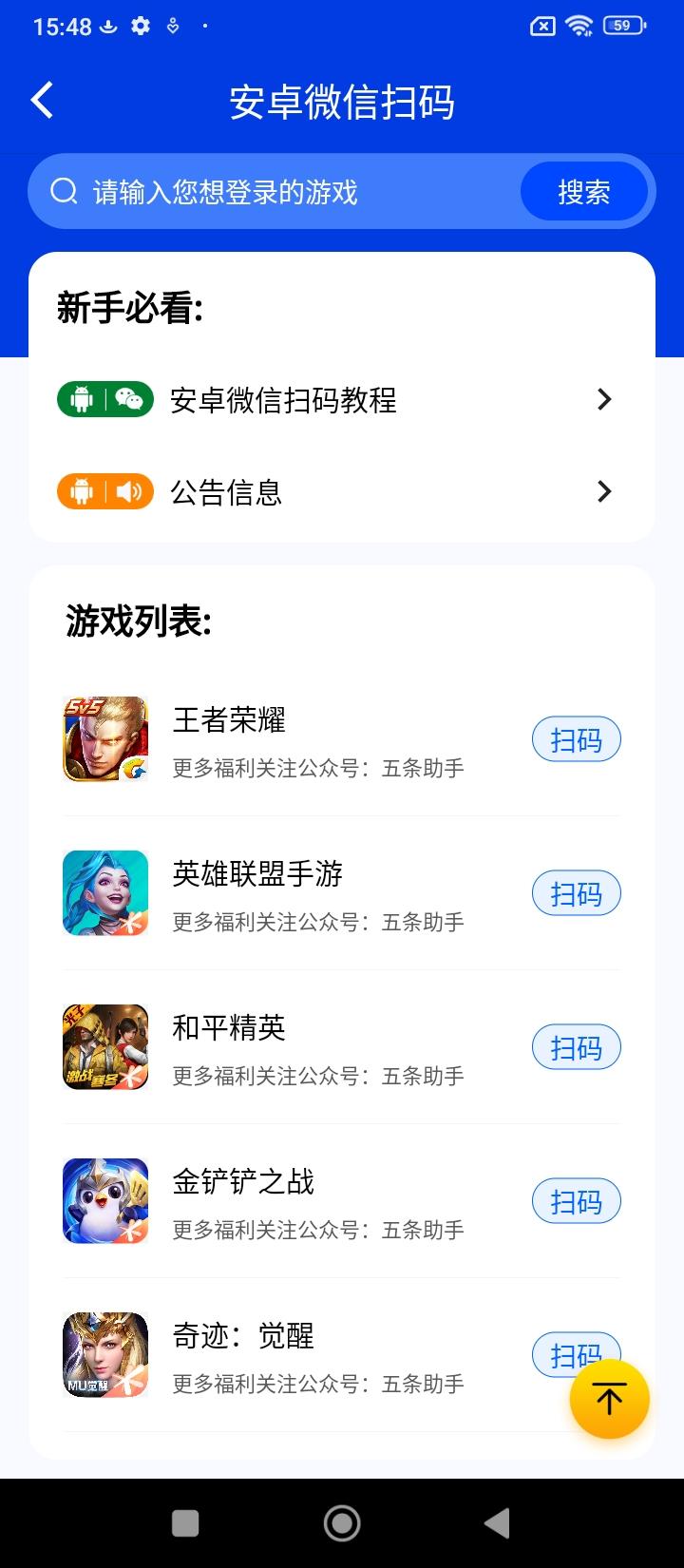Open the 和平精英 game icon
684x1568 pixels.
tap(105, 1046)
